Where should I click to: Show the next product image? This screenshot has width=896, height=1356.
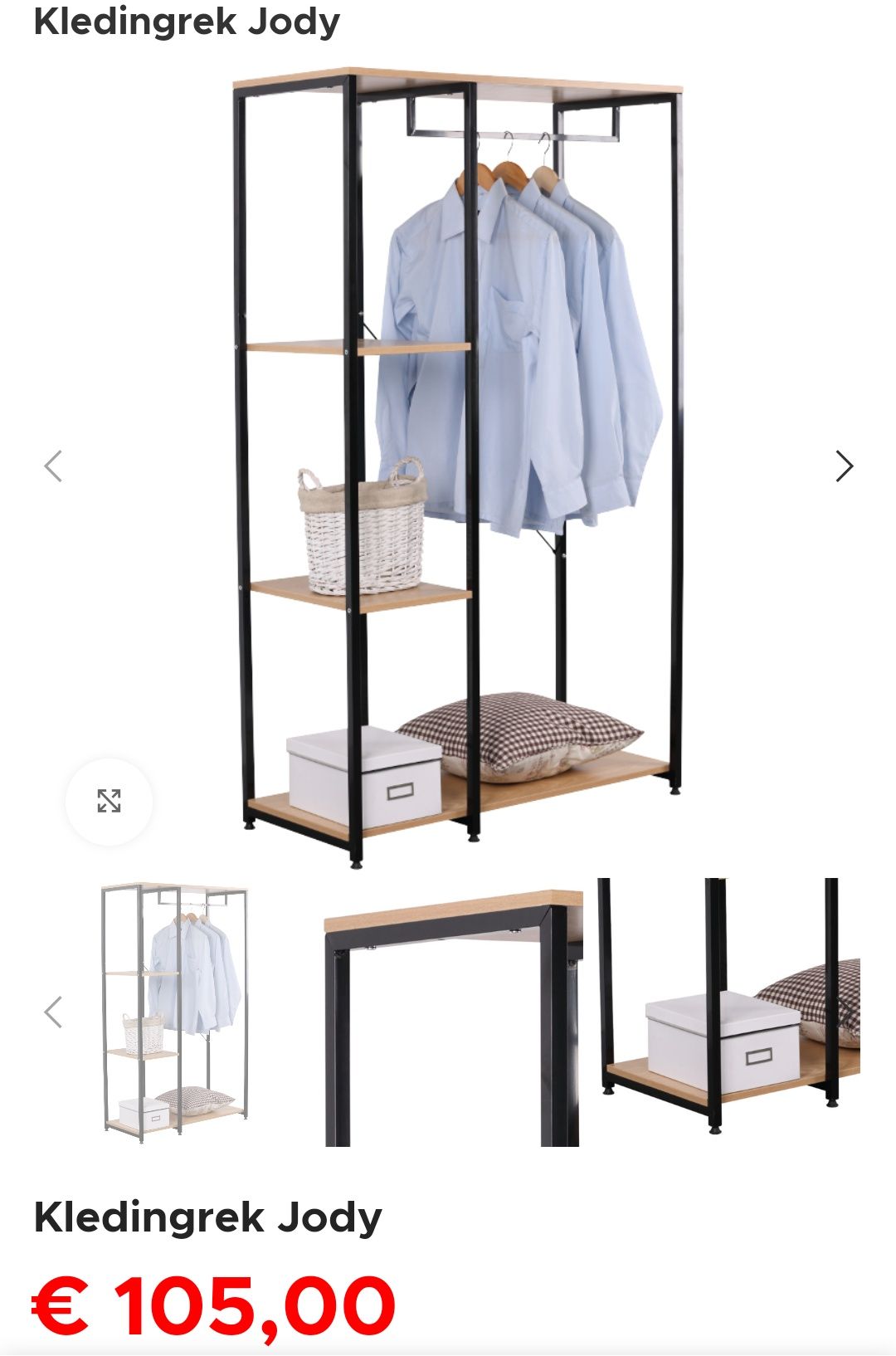(844, 466)
